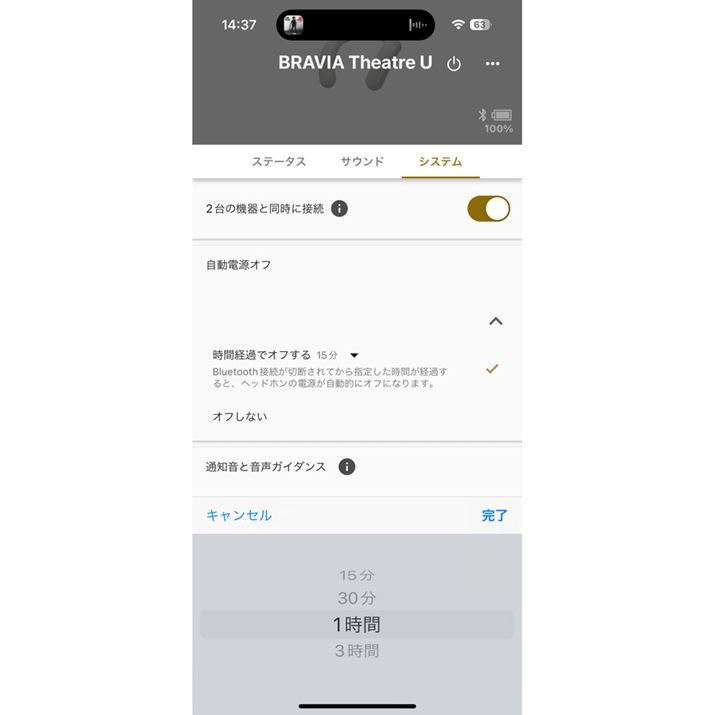Switch to the ステータス tab
Screen dimensions: 715x715
(x=279, y=161)
